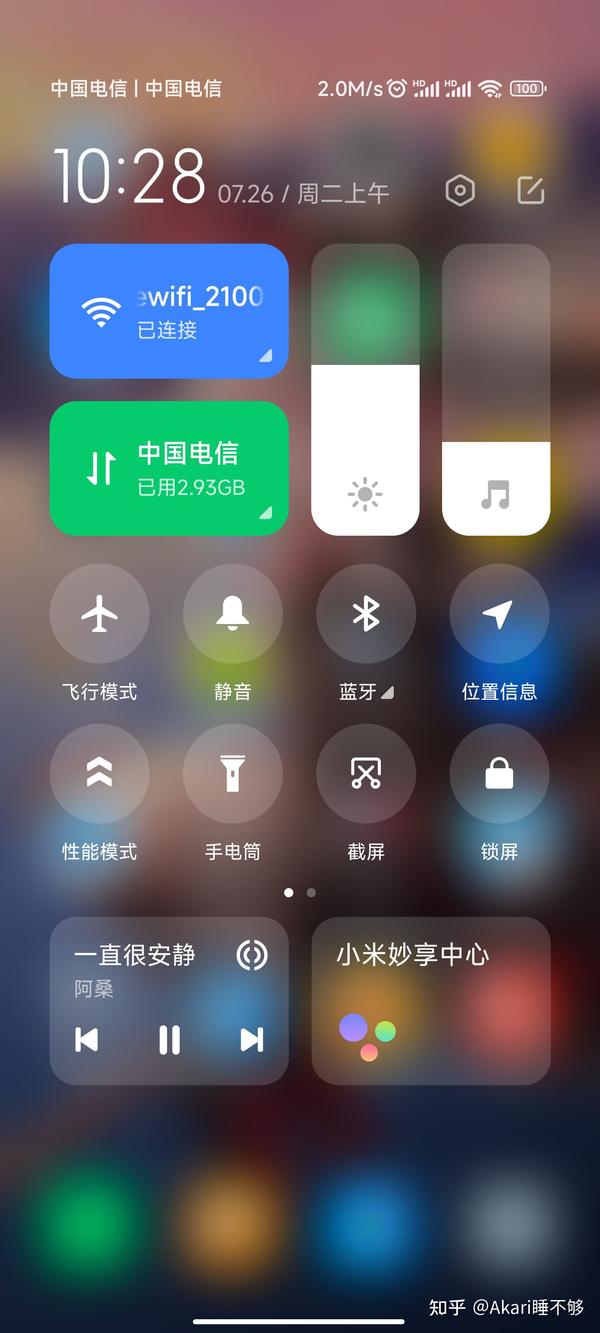Skip to the next track
The height and width of the screenshot is (1333, 600).
click(x=252, y=1040)
